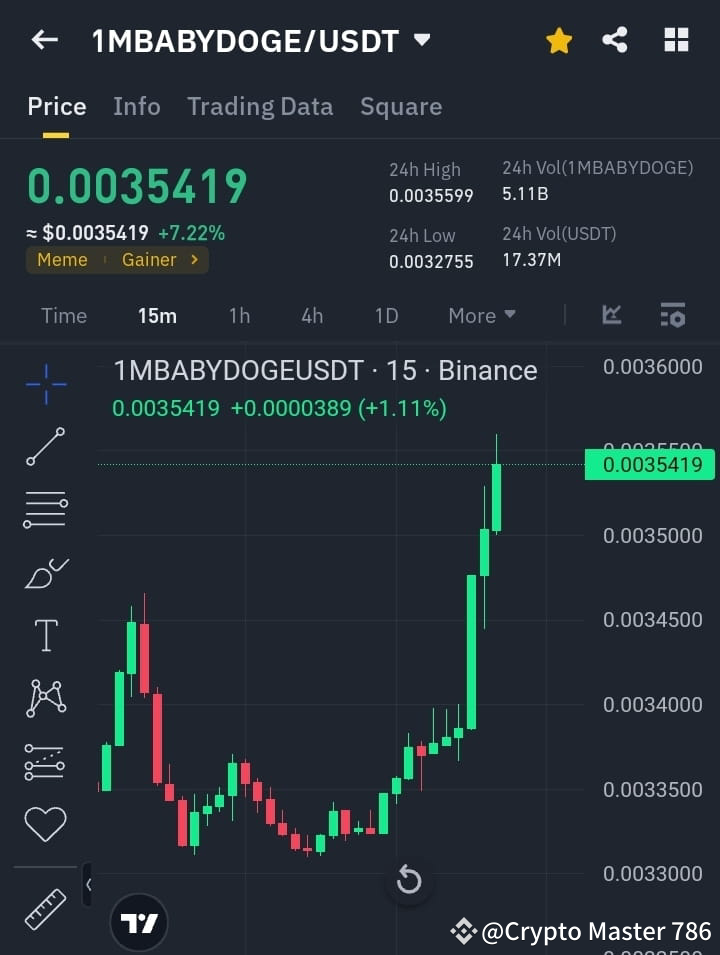720x955 pixels.
Task: Select the trend line drawing tool
Action: click(x=44, y=447)
